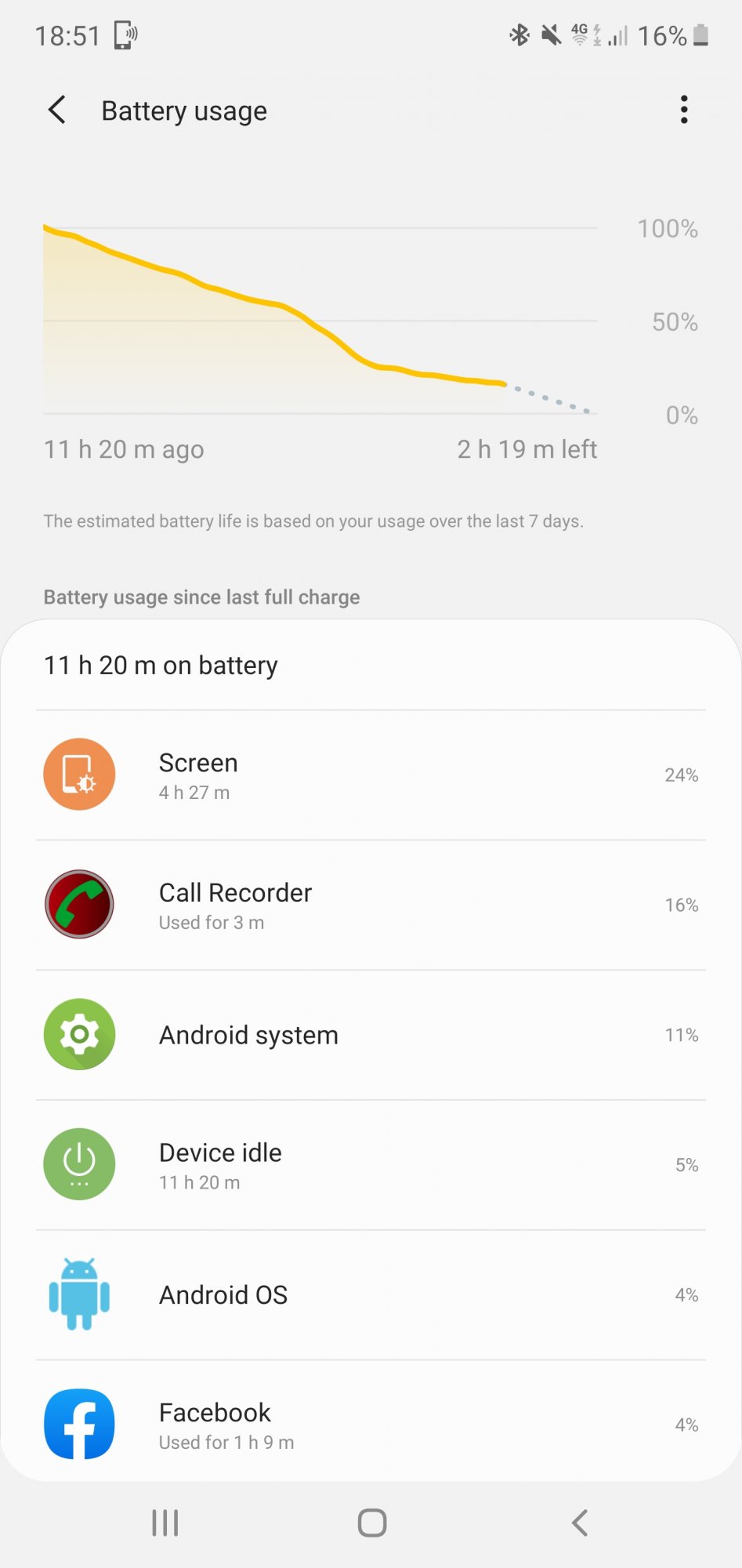The image size is (742, 1568).
Task: Check Android OS battery usage
Action: click(371, 1295)
